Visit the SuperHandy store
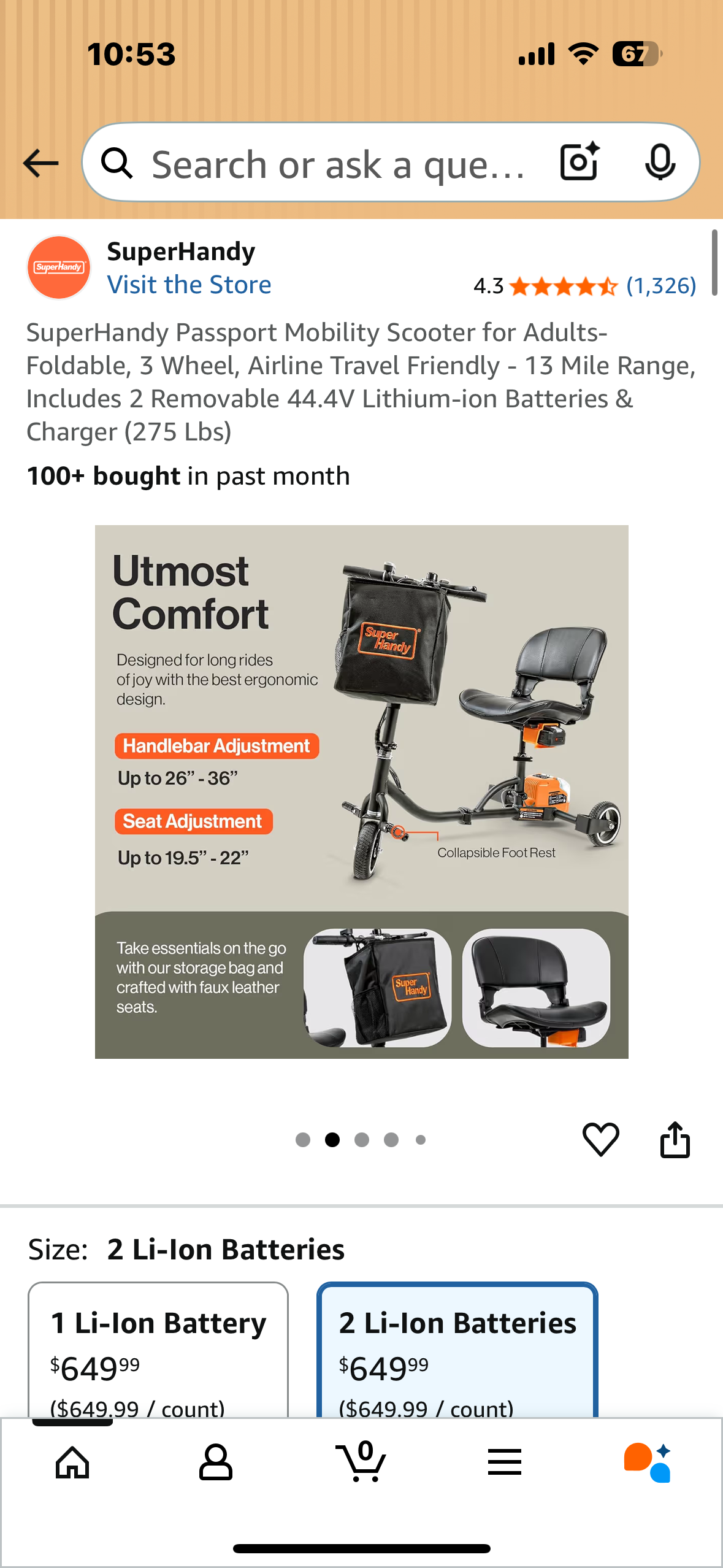 [189, 285]
